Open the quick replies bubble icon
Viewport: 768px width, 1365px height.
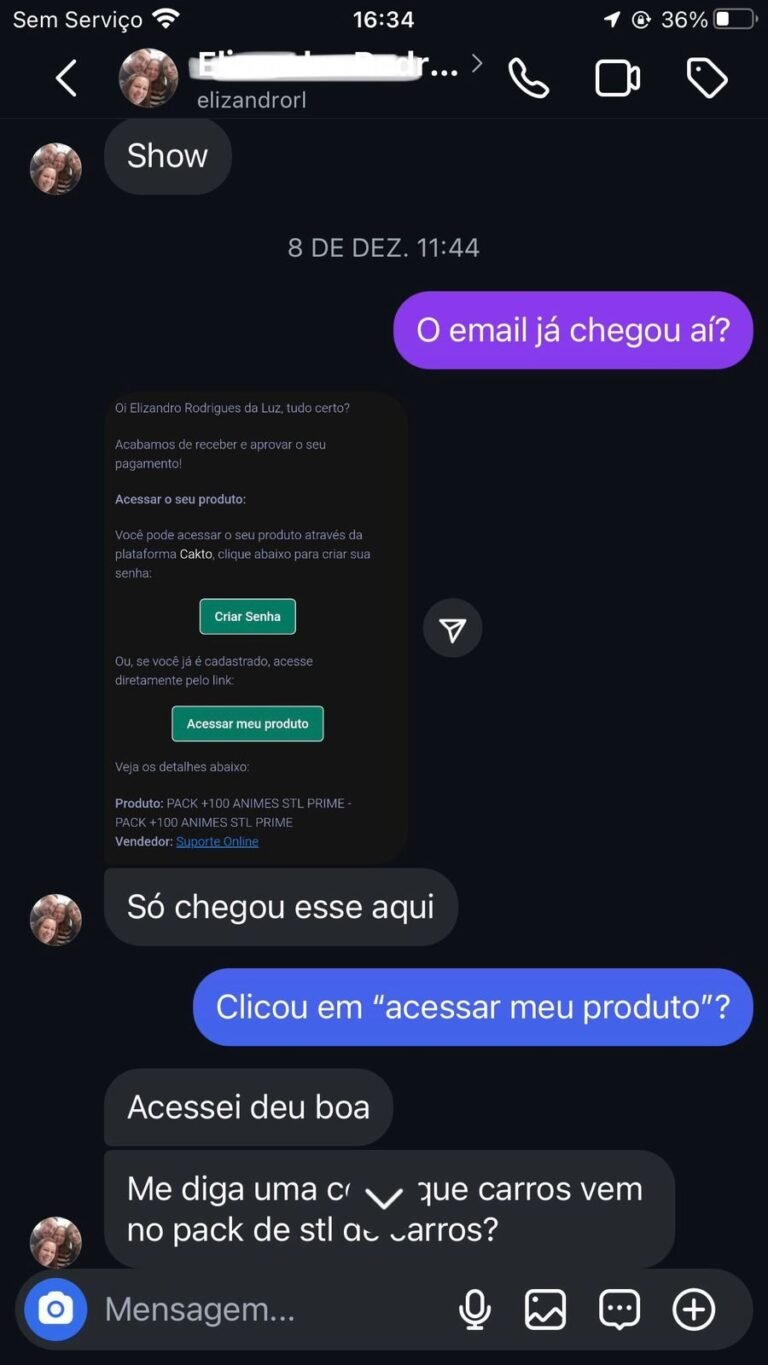[619, 1309]
